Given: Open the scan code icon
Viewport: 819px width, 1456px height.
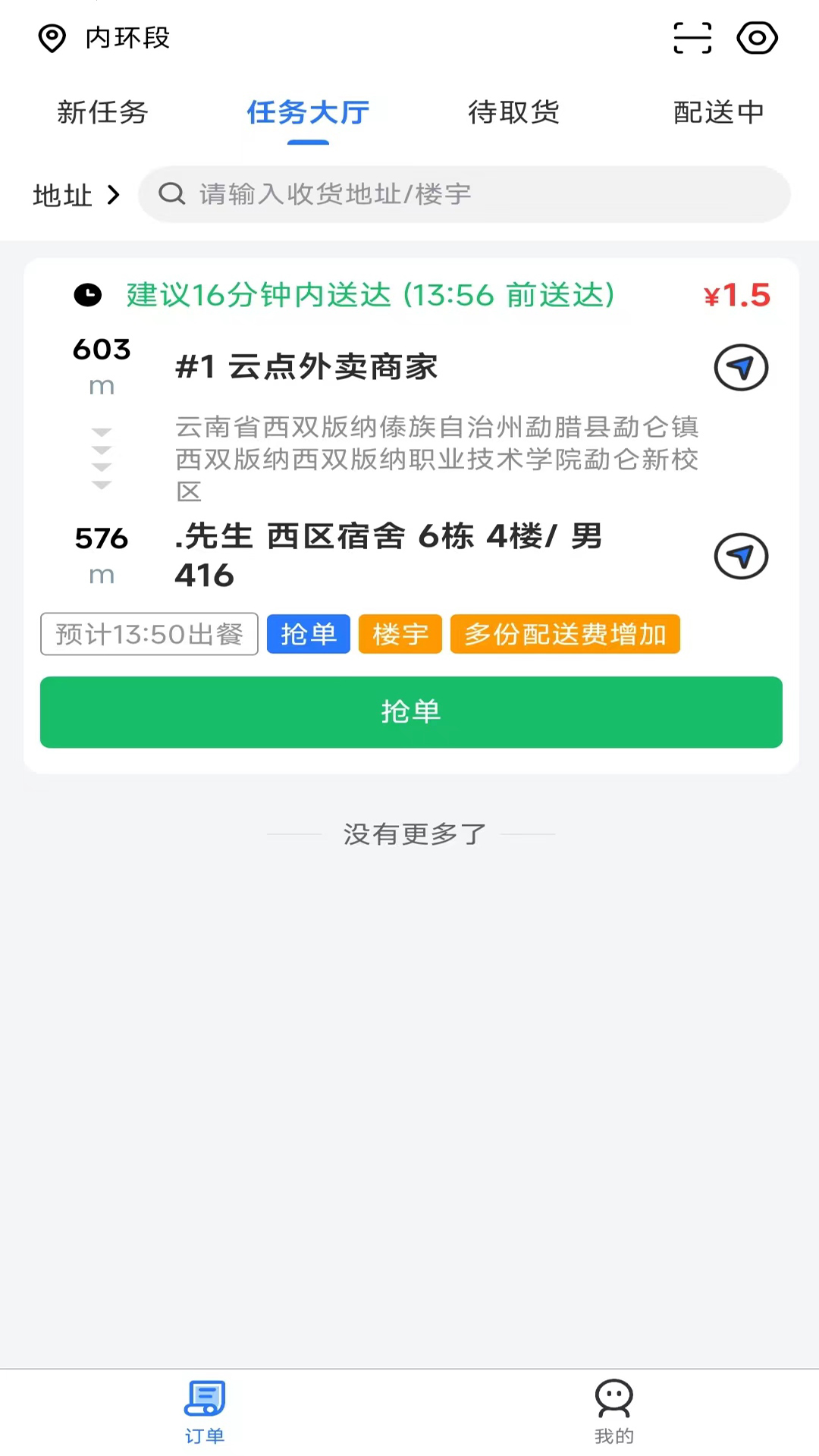Looking at the screenshot, I should 692,38.
